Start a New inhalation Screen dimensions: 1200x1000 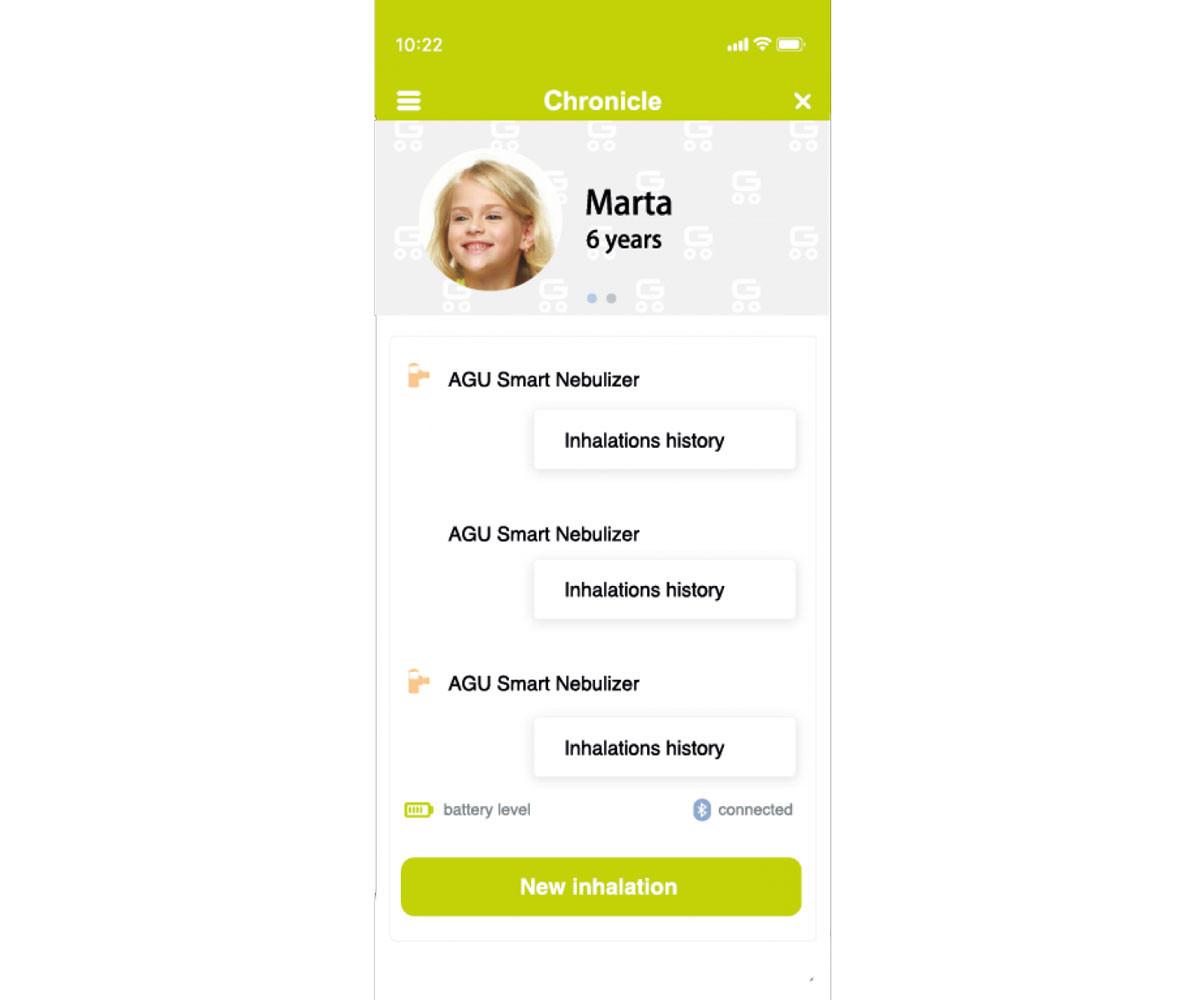[600, 887]
